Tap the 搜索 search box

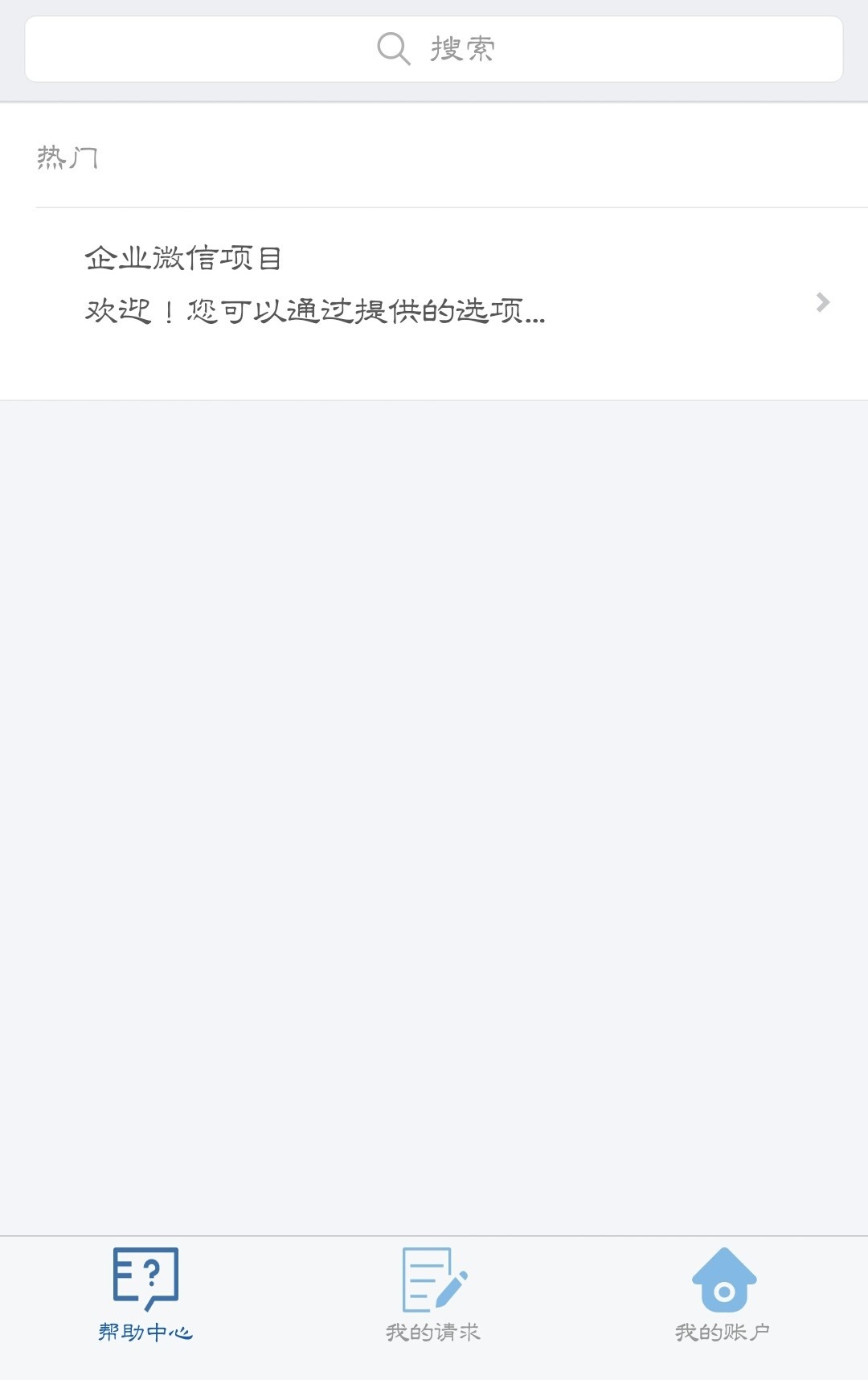coord(434,49)
